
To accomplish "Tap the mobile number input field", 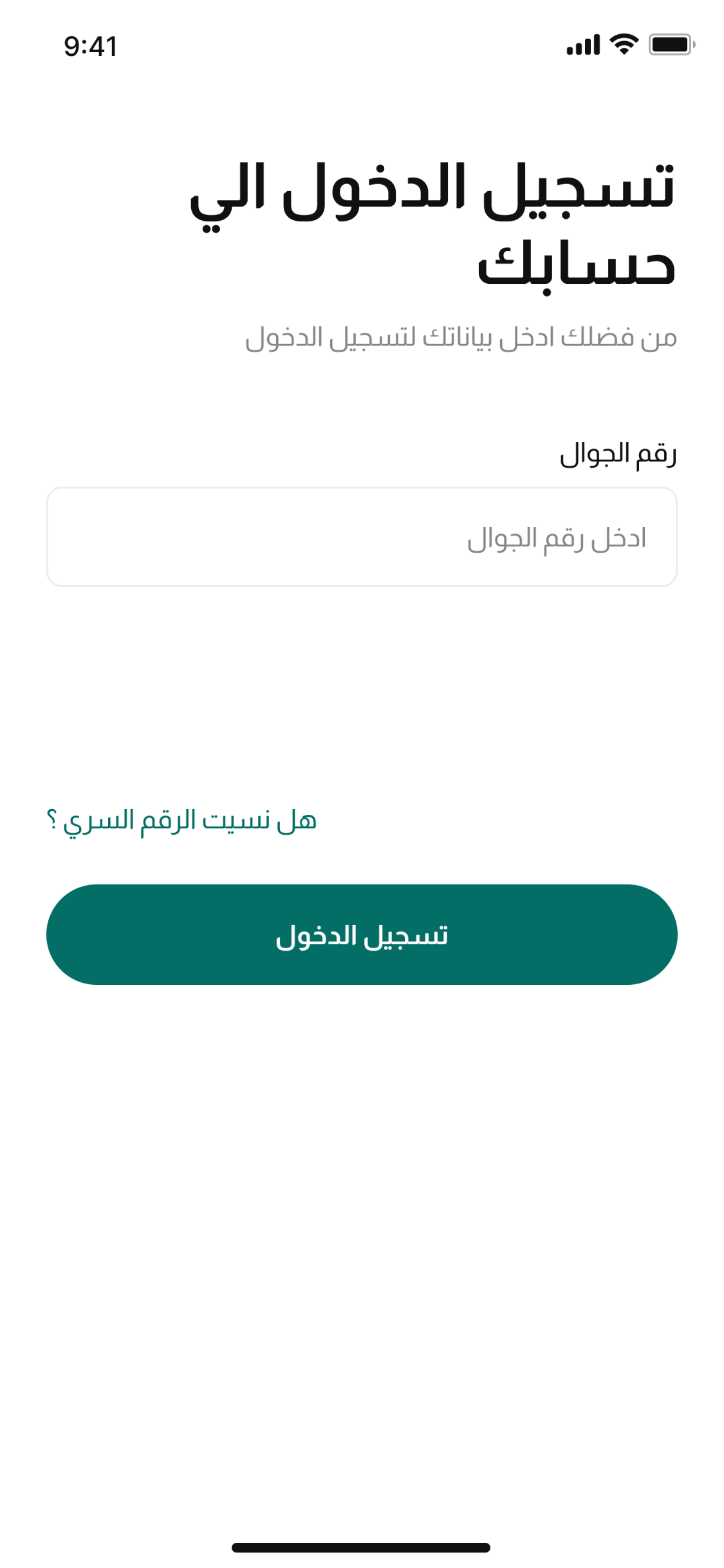I will [362, 537].
